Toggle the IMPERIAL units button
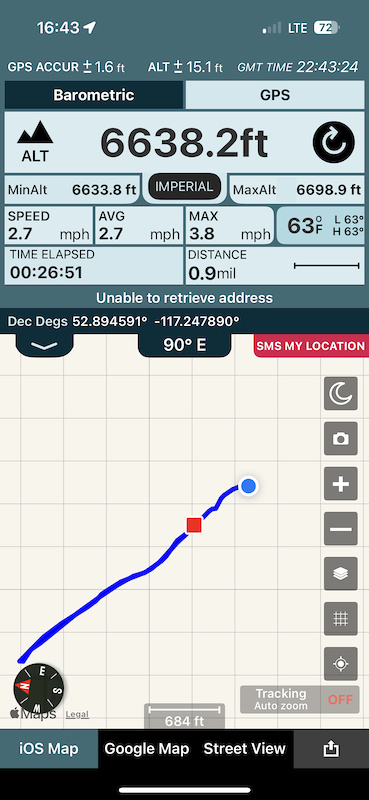 [184, 187]
